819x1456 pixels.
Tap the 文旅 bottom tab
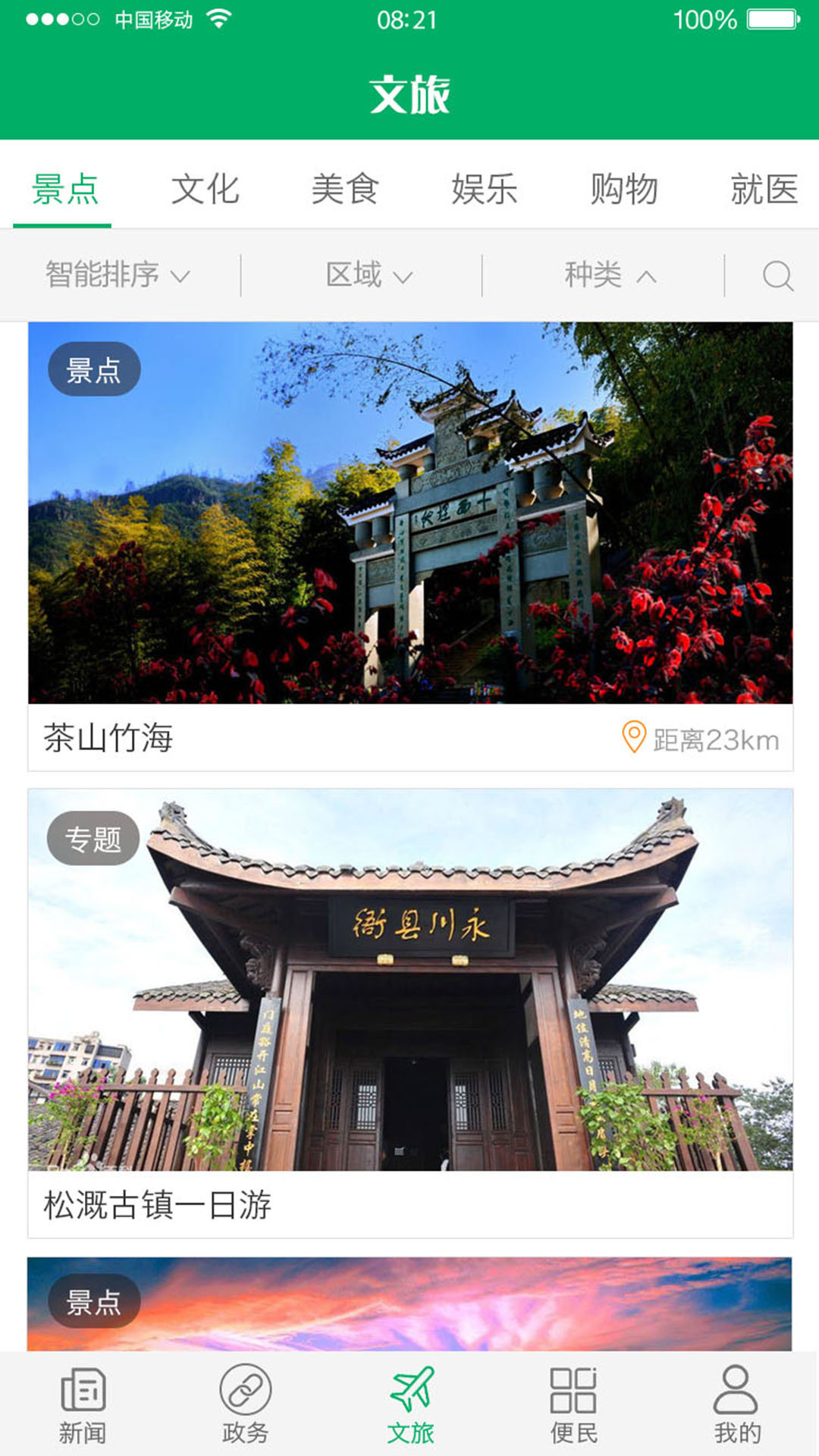tap(410, 1405)
